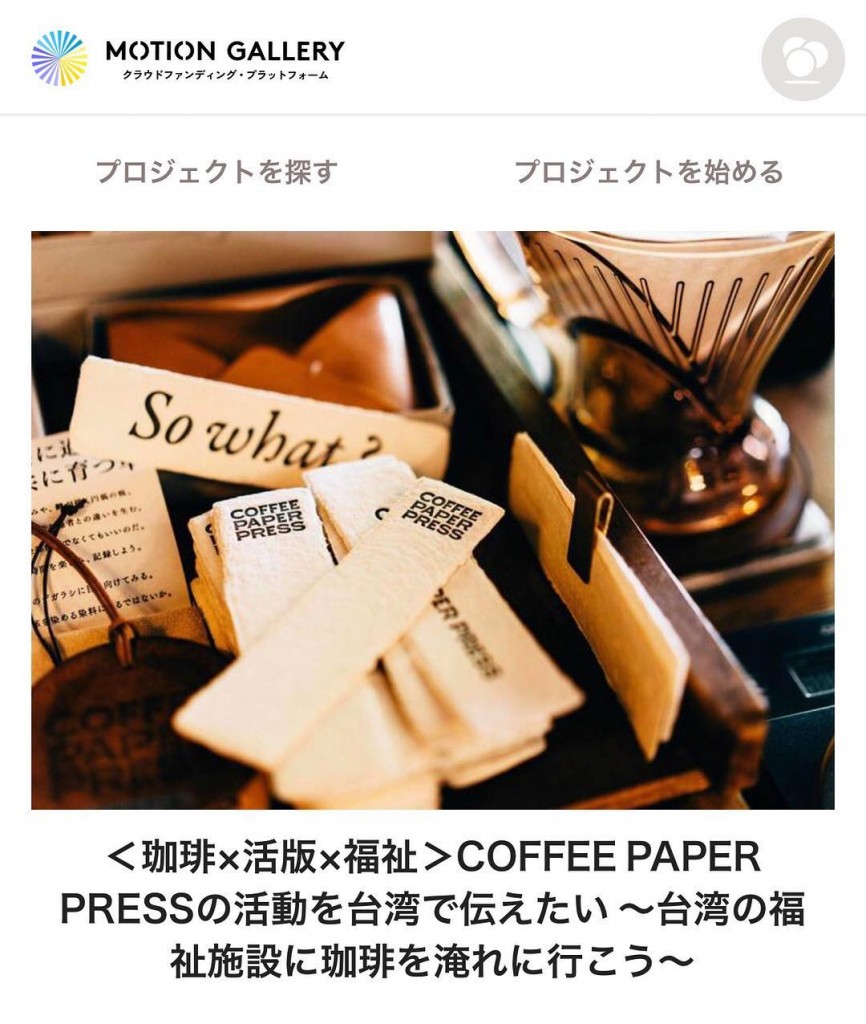Open the COFFEE PAPER PRESS project image

[x=432, y=520]
